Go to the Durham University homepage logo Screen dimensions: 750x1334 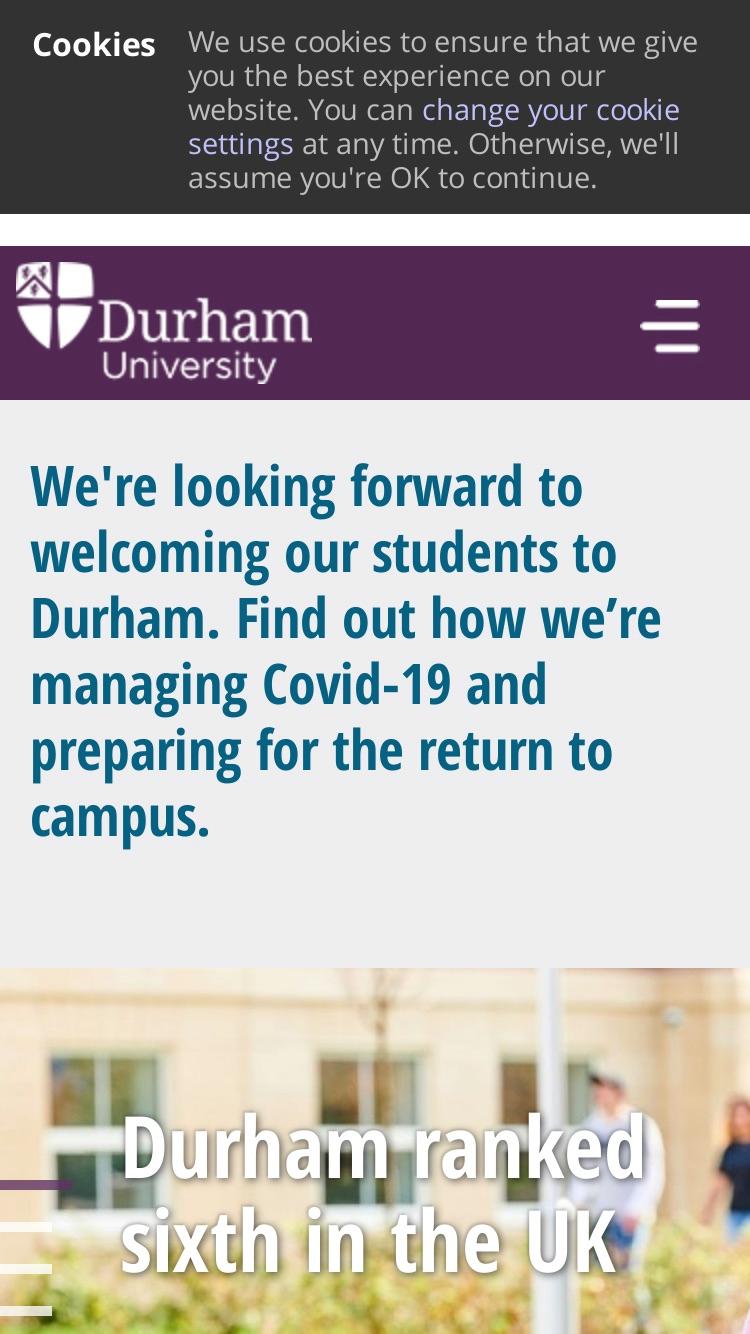click(x=164, y=323)
